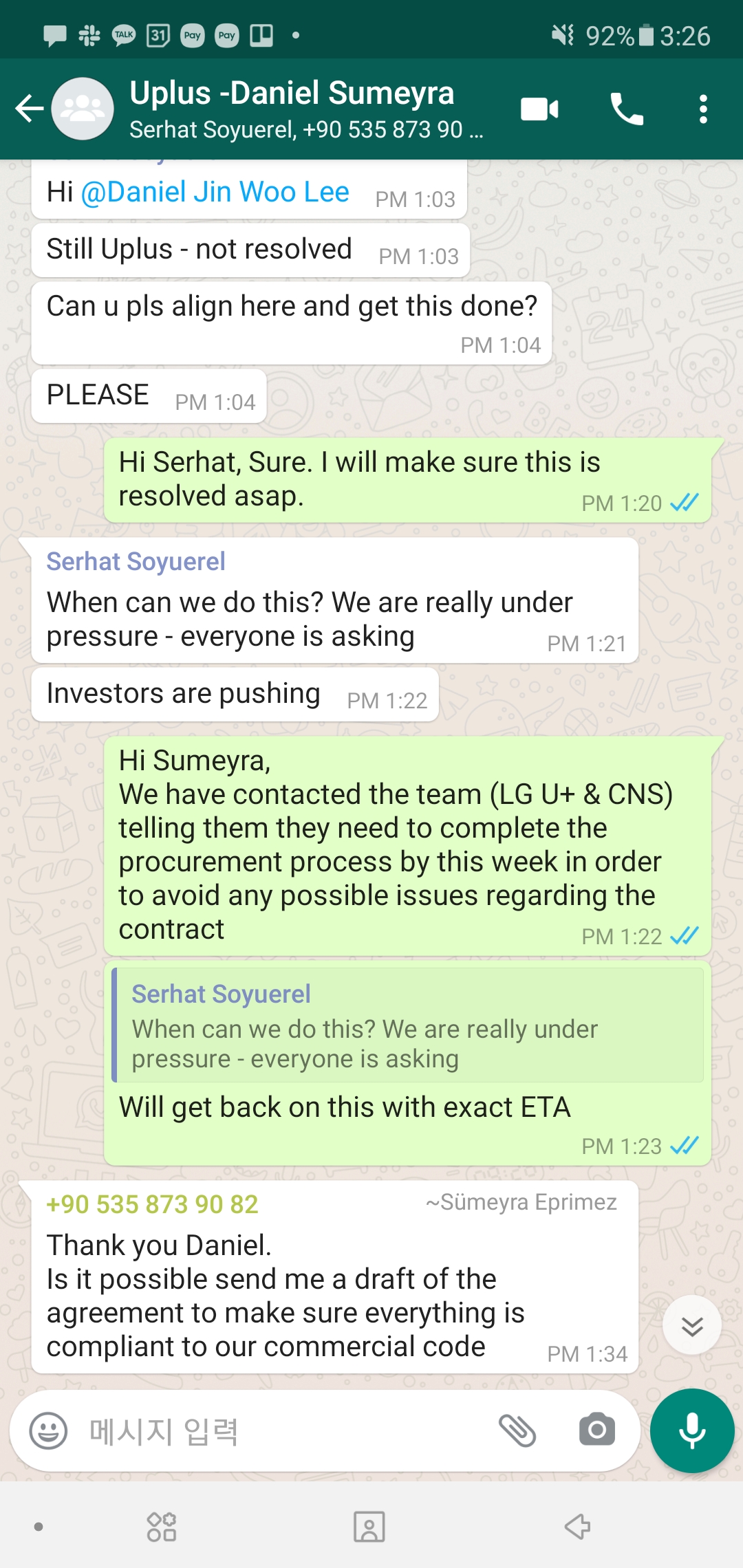Viewport: 743px width, 1568px height.
Task: Tap the @Daniel Jin Woo Lee mention
Action: 215,192
